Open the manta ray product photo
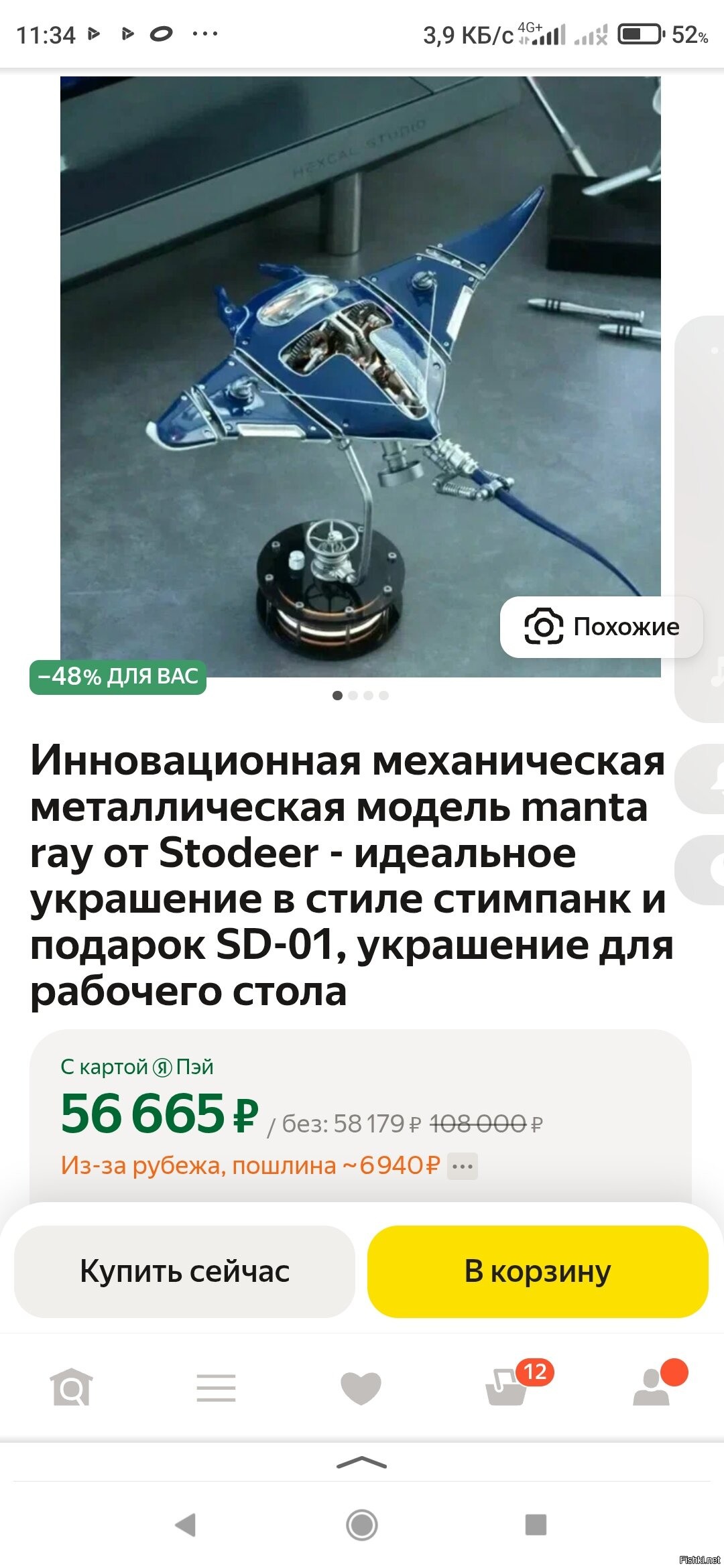Viewport: 724px width, 1568px height. coord(361,377)
